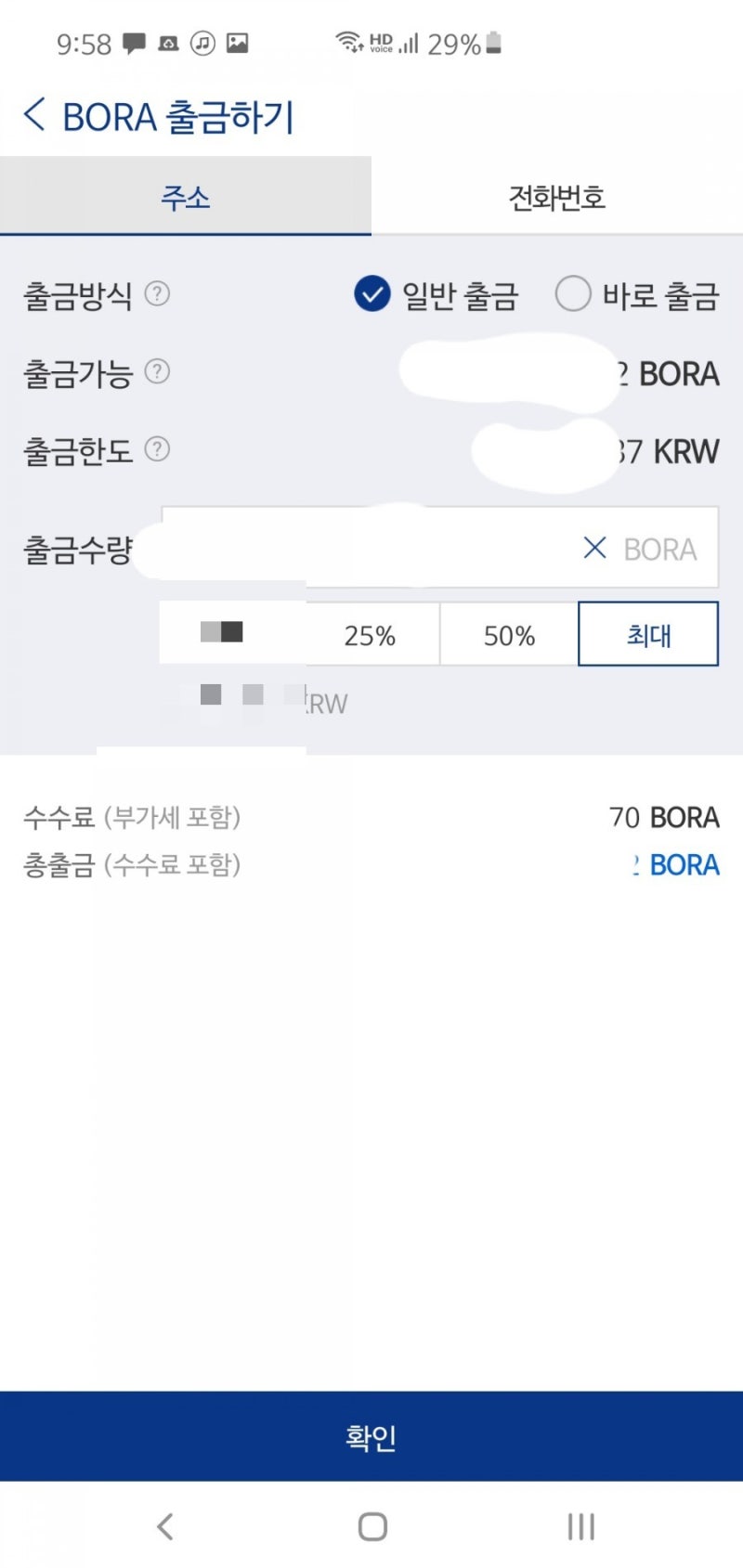Tap the 25% amount shortcut button
The height and width of the screenshot is (1568, 743).
[371, 635]
